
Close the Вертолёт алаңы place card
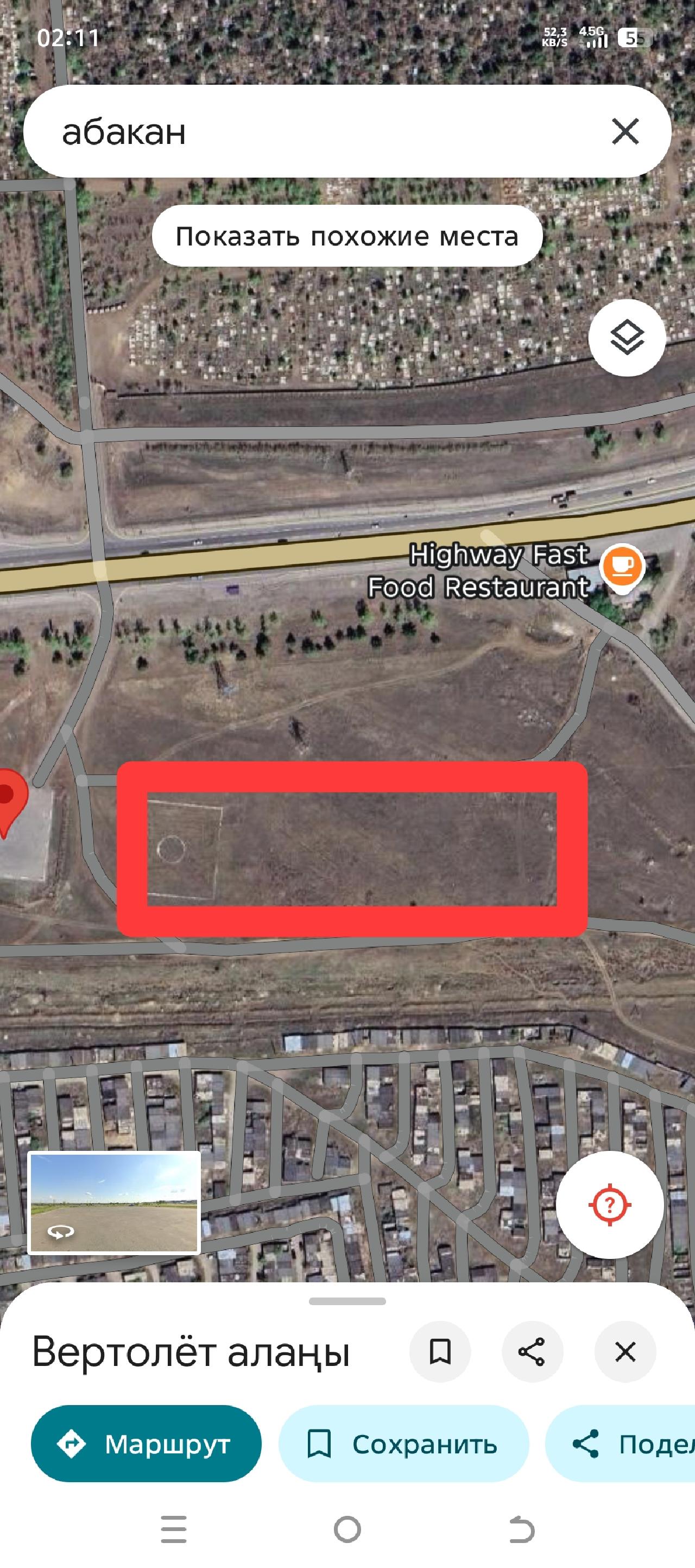click(x=625, y=1352)
